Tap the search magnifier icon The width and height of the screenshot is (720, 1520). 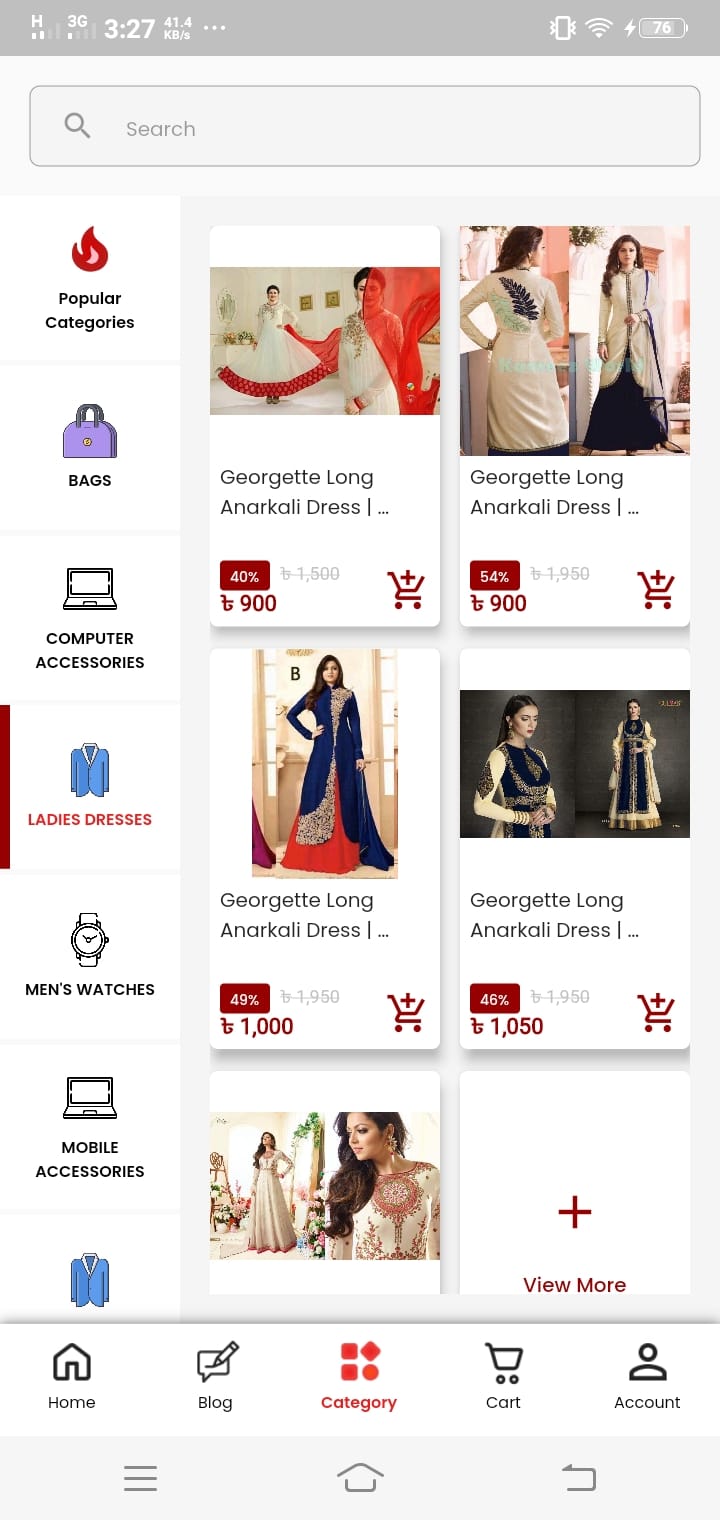coord(76,126)
